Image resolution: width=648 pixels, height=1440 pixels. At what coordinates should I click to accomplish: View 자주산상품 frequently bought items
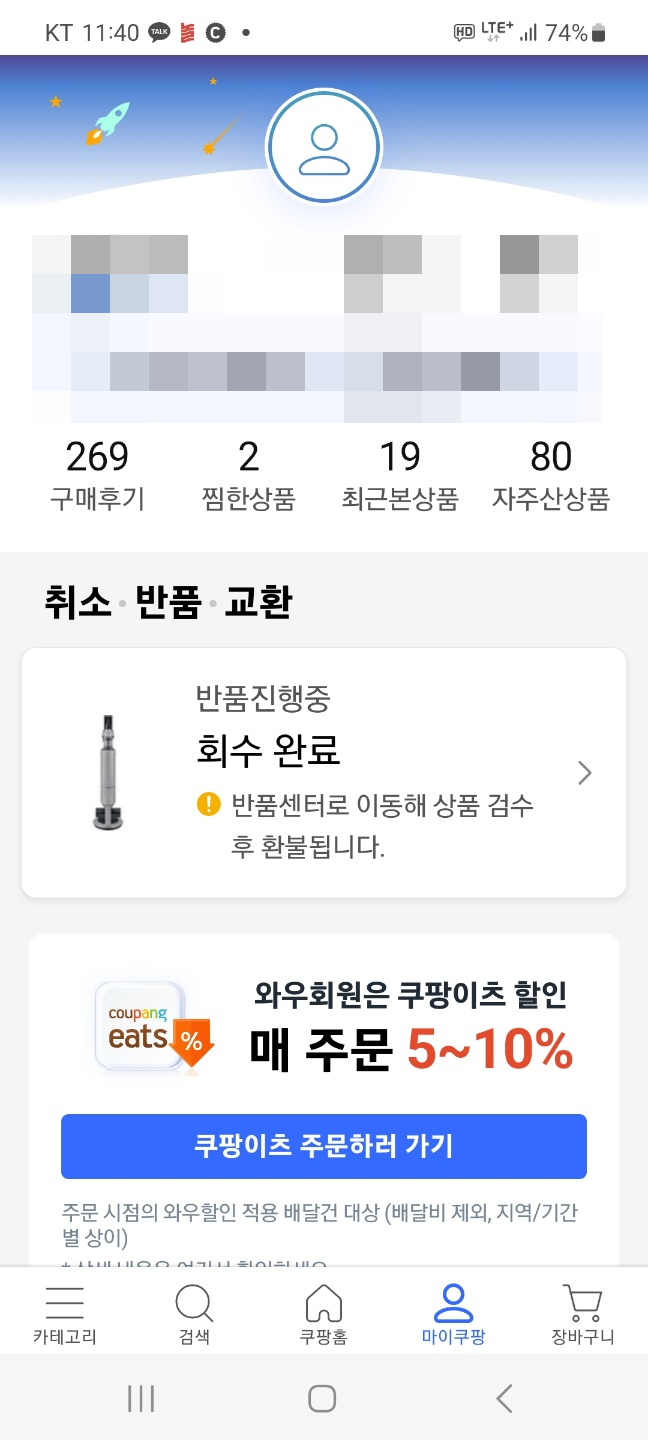551,475
